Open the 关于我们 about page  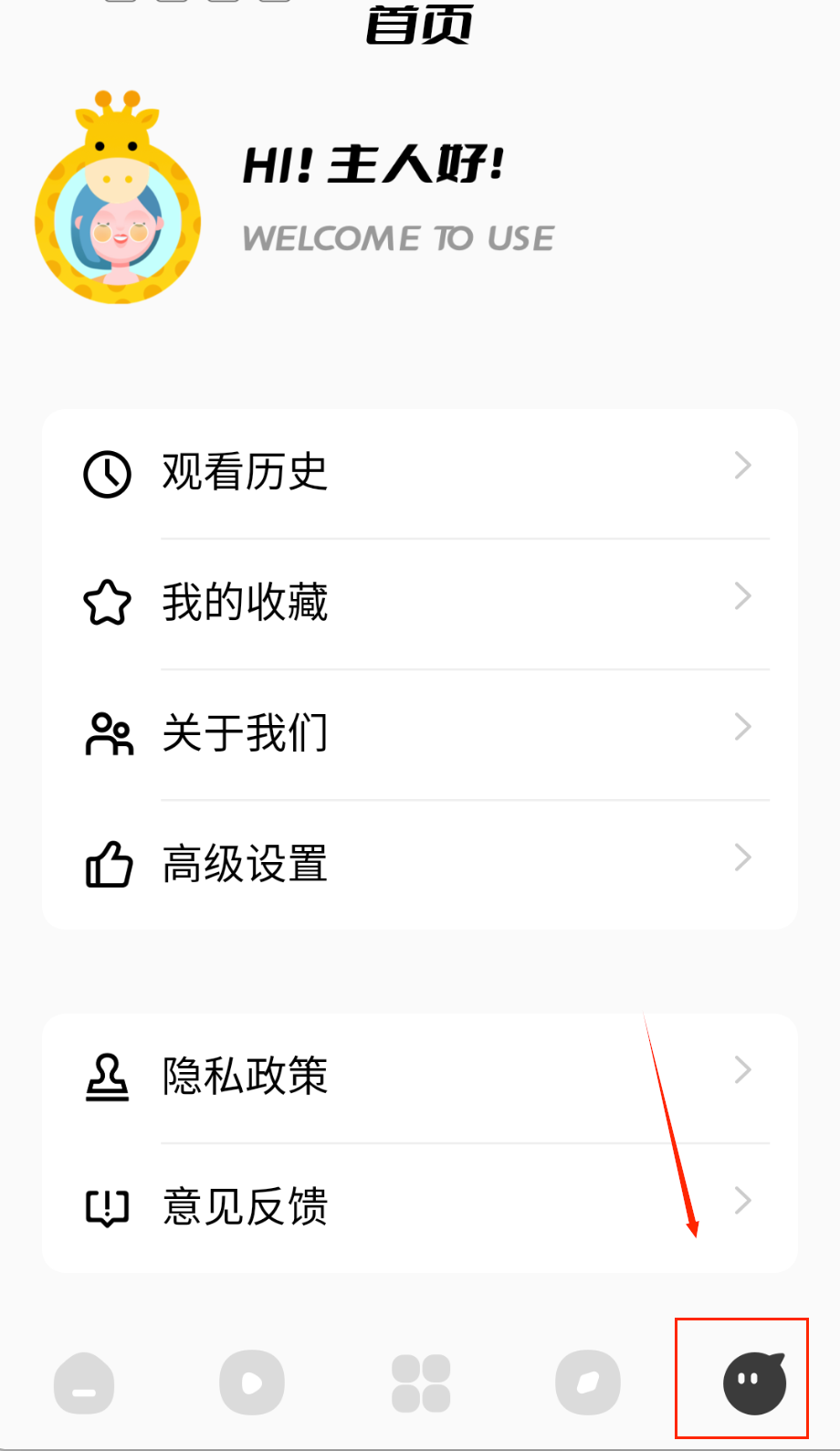click(420, 734)
